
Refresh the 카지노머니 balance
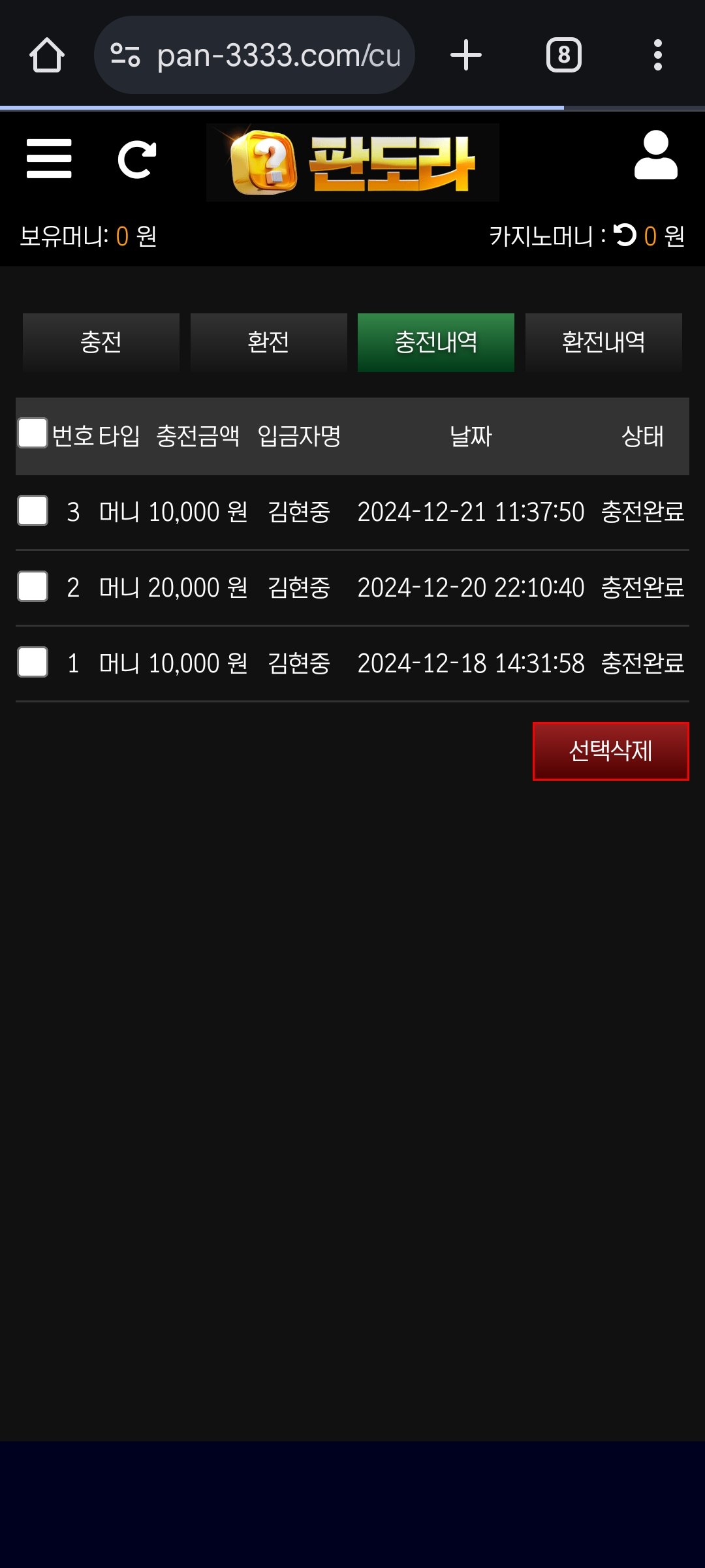click(x=625, y=235)
